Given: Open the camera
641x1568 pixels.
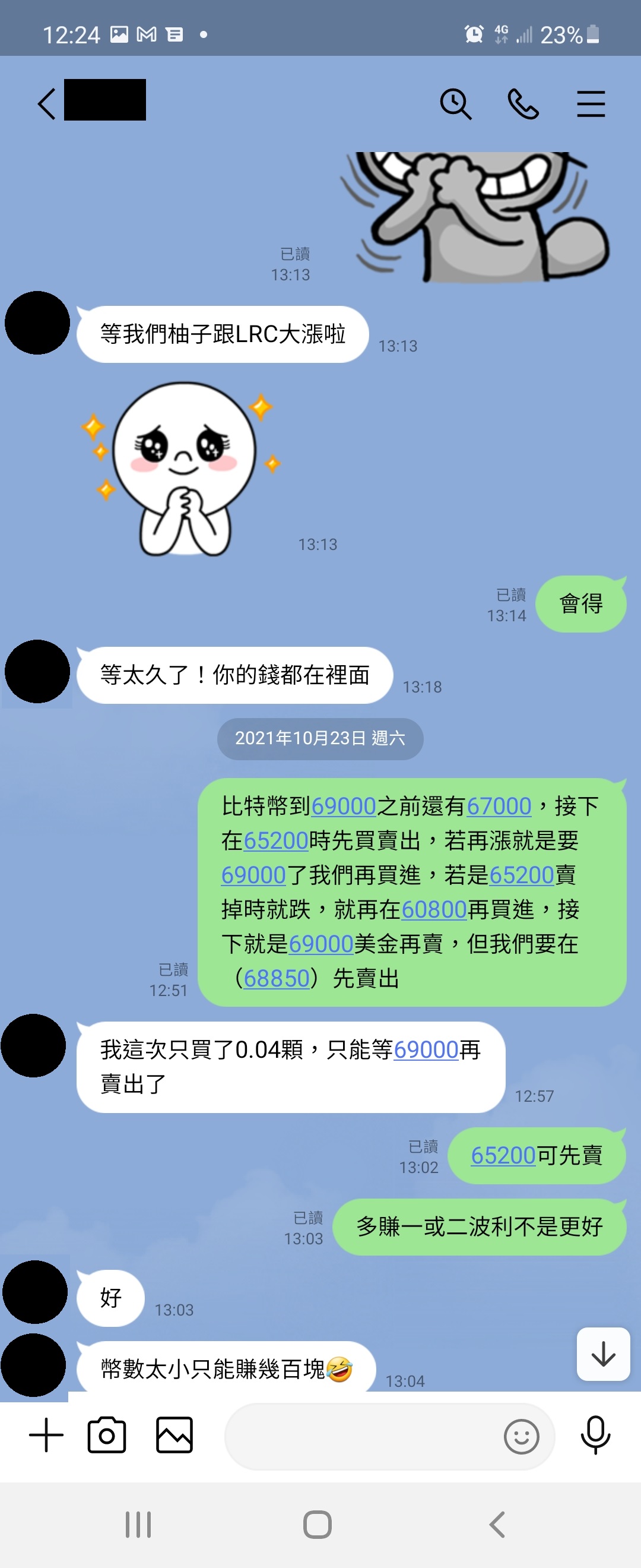Looking at the screenshot, I should pyautogui.click(x=107, y=1436).
